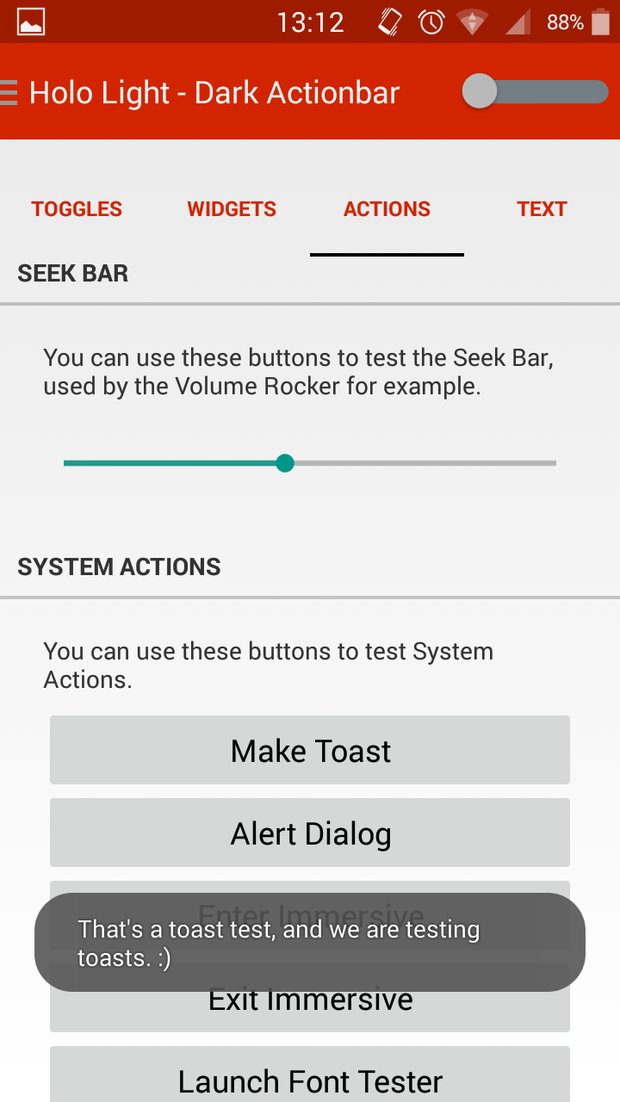Launch Font Tester

tap(310, 1077)
